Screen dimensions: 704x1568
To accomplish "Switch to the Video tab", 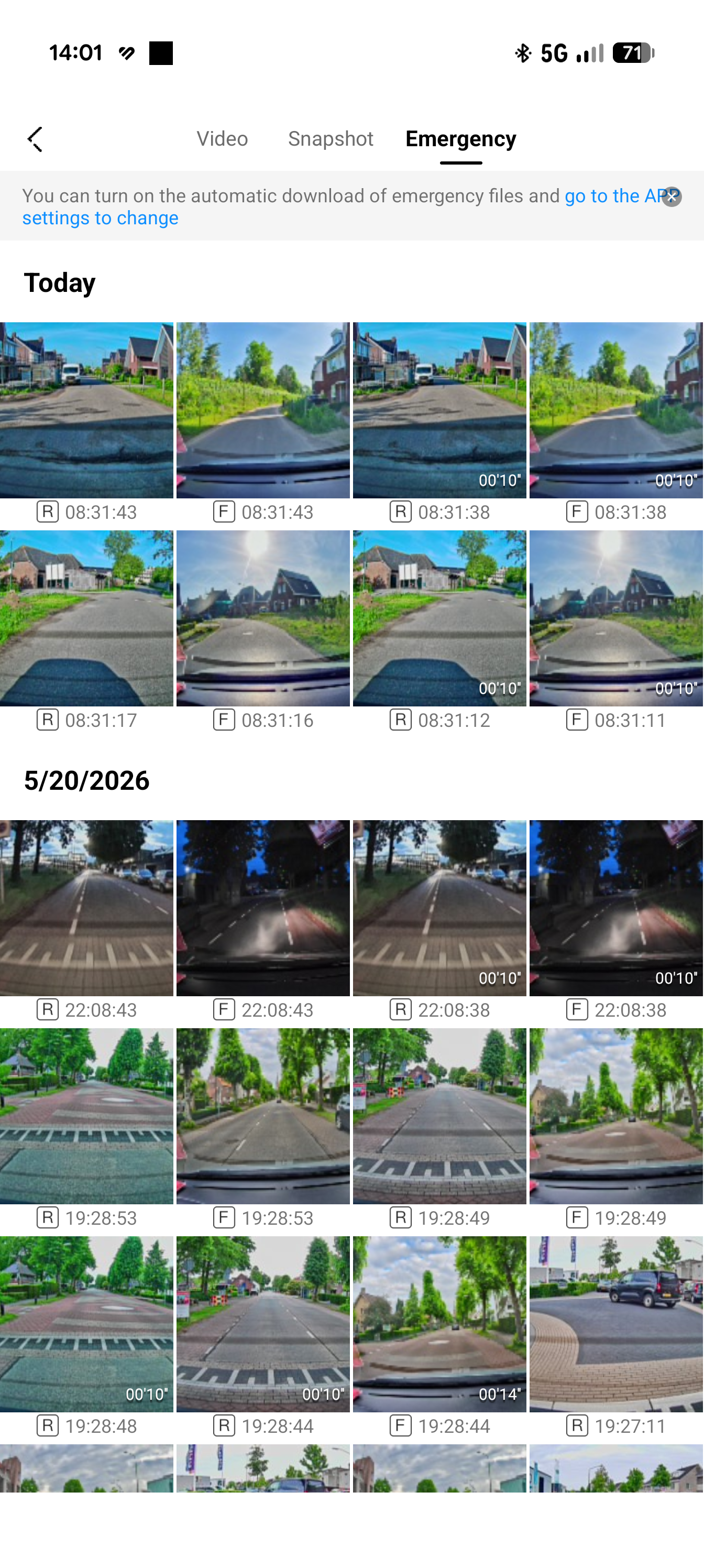I will [222, 139].
